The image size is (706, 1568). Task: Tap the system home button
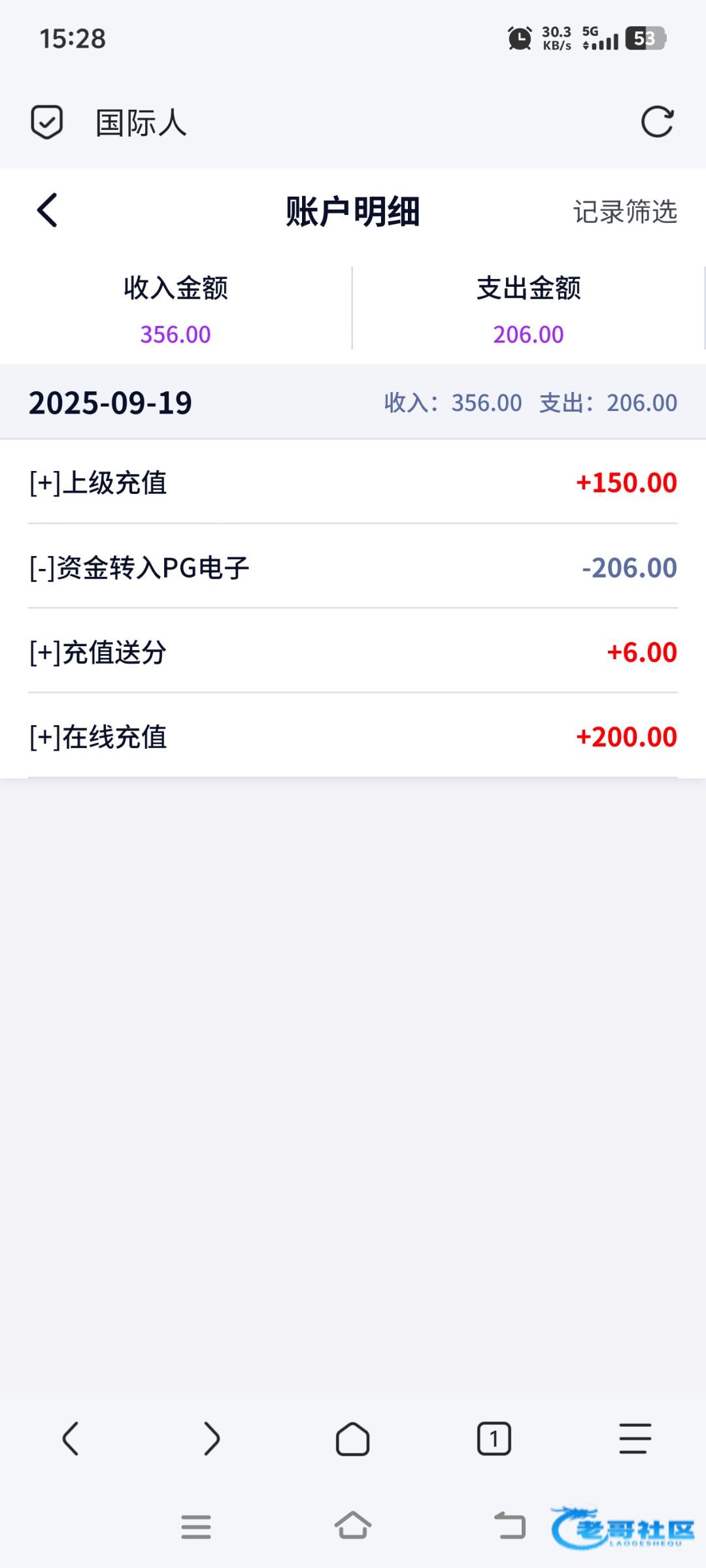pyautogui.click(x=353, y=1526)
